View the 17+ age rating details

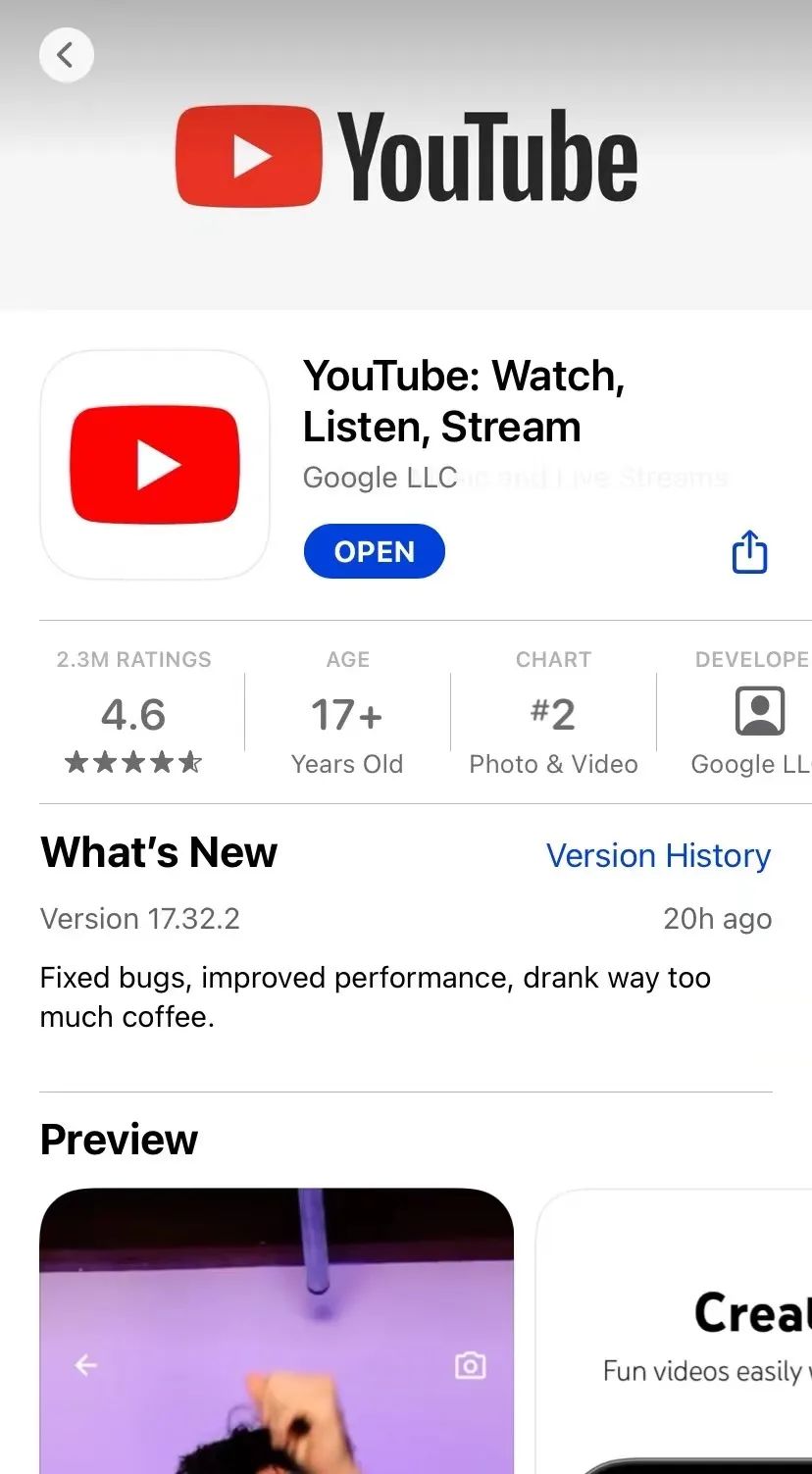pyautogui.click(x=346, y=714)
